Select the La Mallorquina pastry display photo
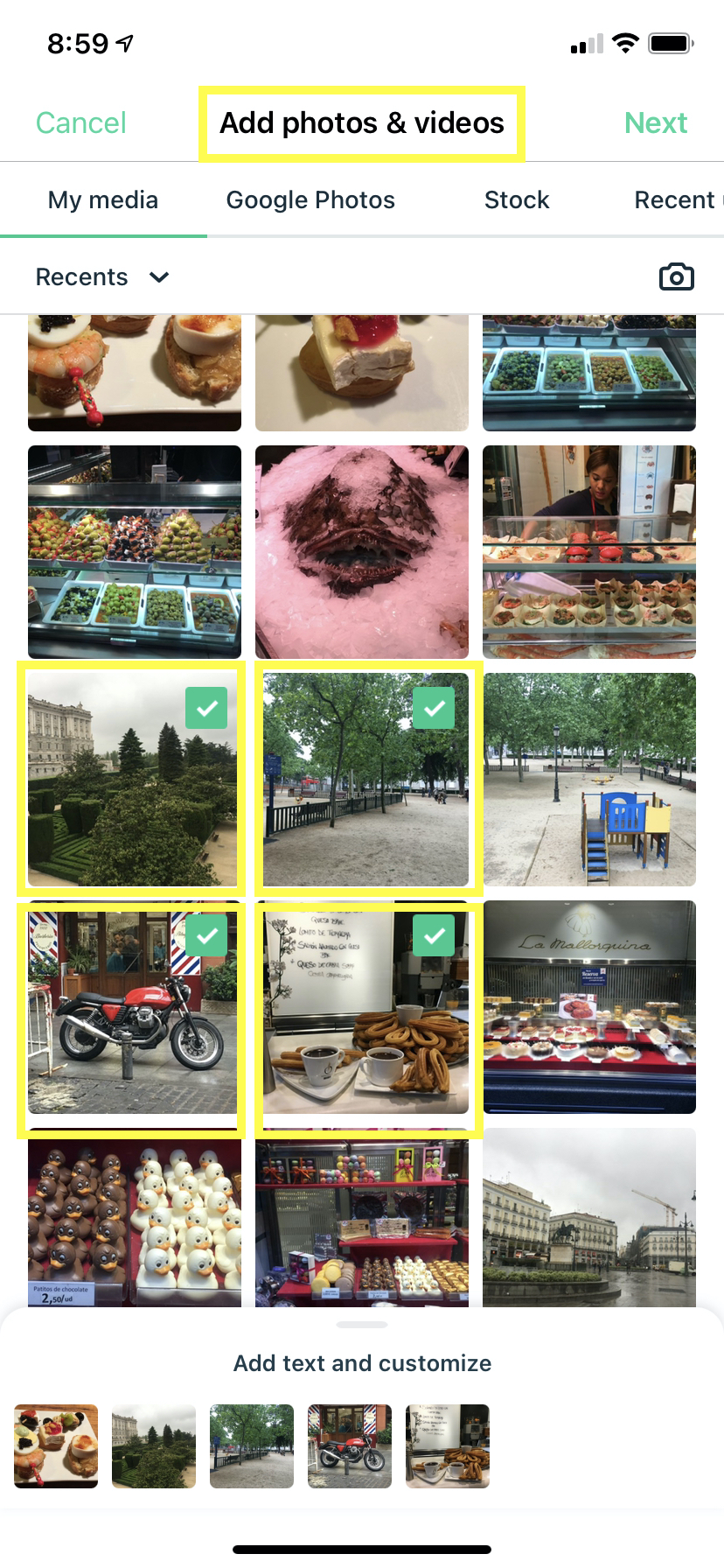Viewport: 724px width, 1568px height. click(x=589, y=1007)
